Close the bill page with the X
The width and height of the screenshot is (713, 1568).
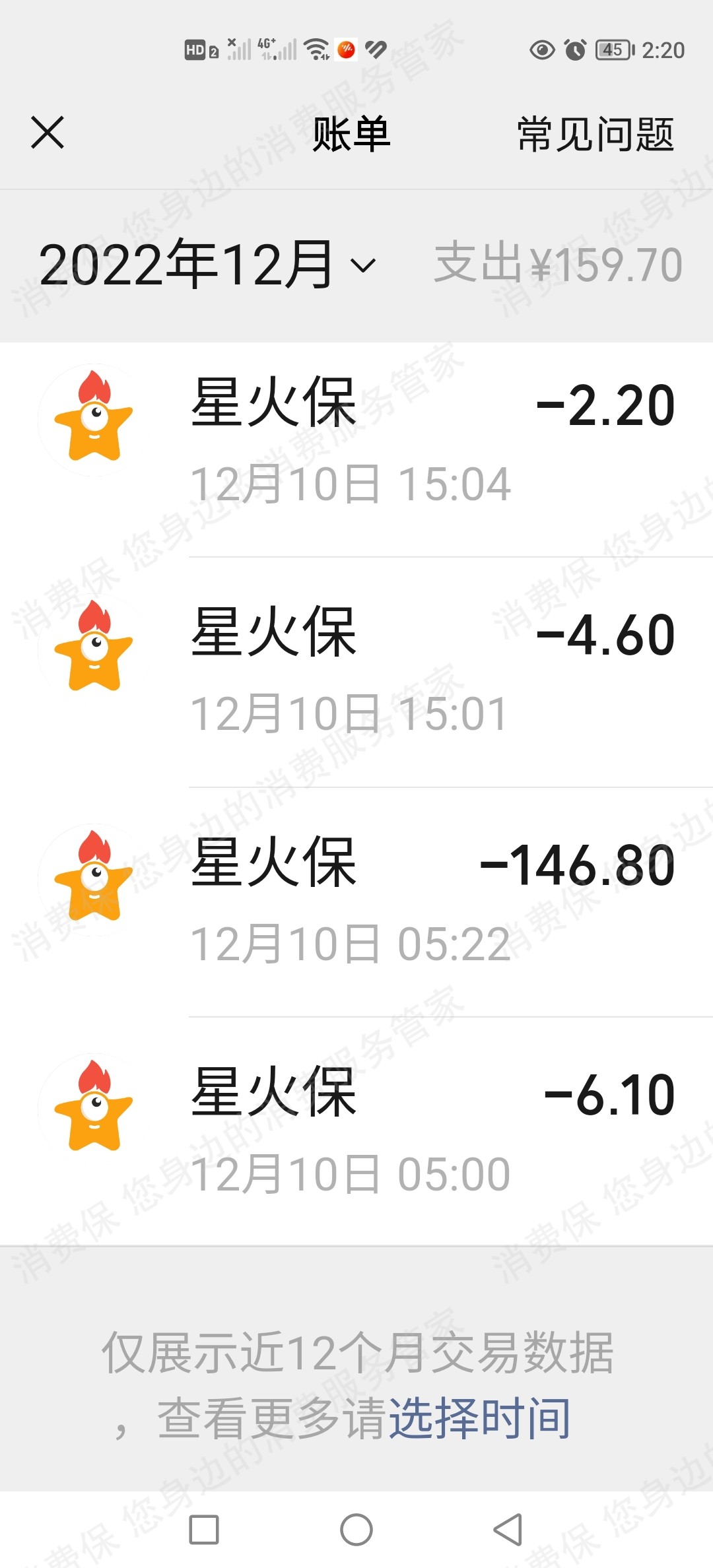[x=48, y=133]
